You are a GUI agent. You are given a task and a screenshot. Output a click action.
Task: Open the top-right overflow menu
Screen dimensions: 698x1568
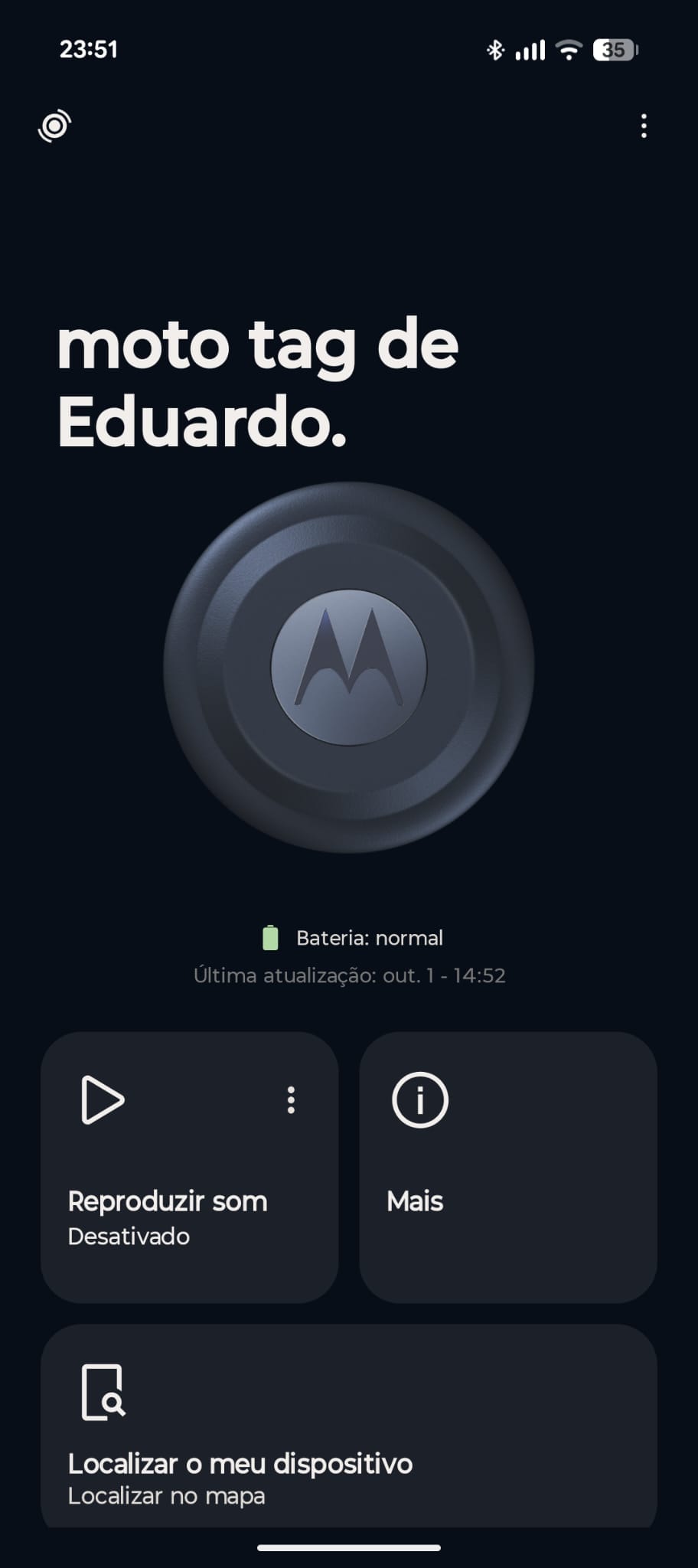(644, 126)
